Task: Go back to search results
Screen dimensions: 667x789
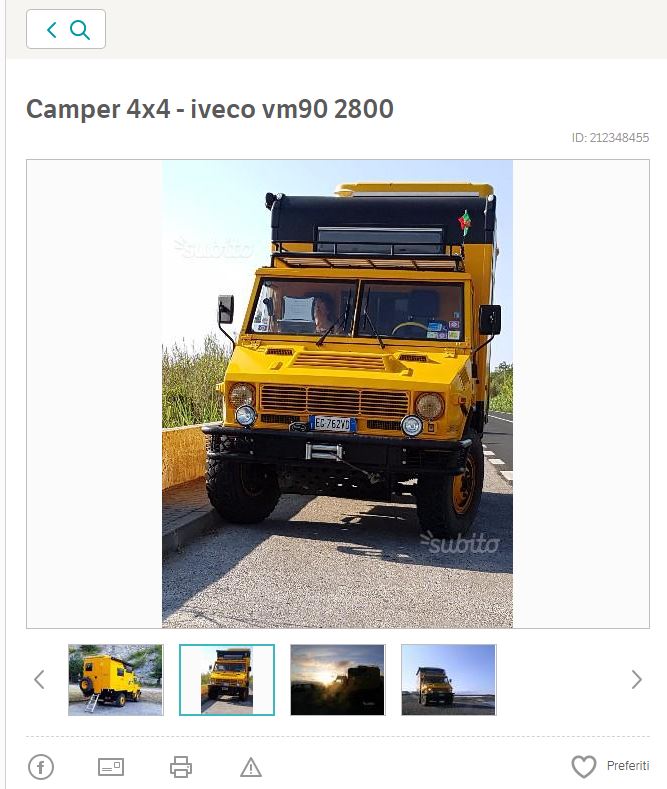Action: point(66,30)
